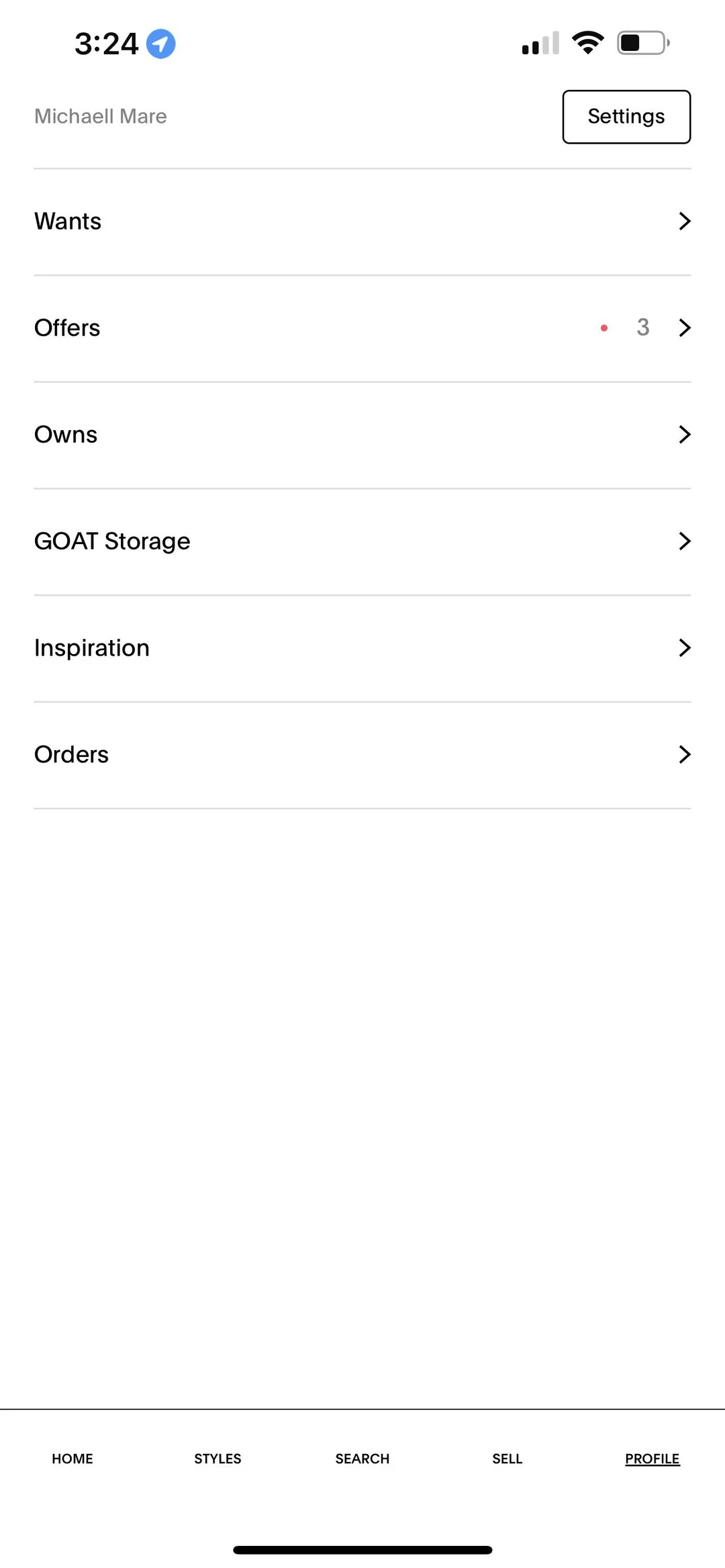Tap the Michaell Mare username
The height and width of the screenshot is (1568, 725).
pos(101,116)
